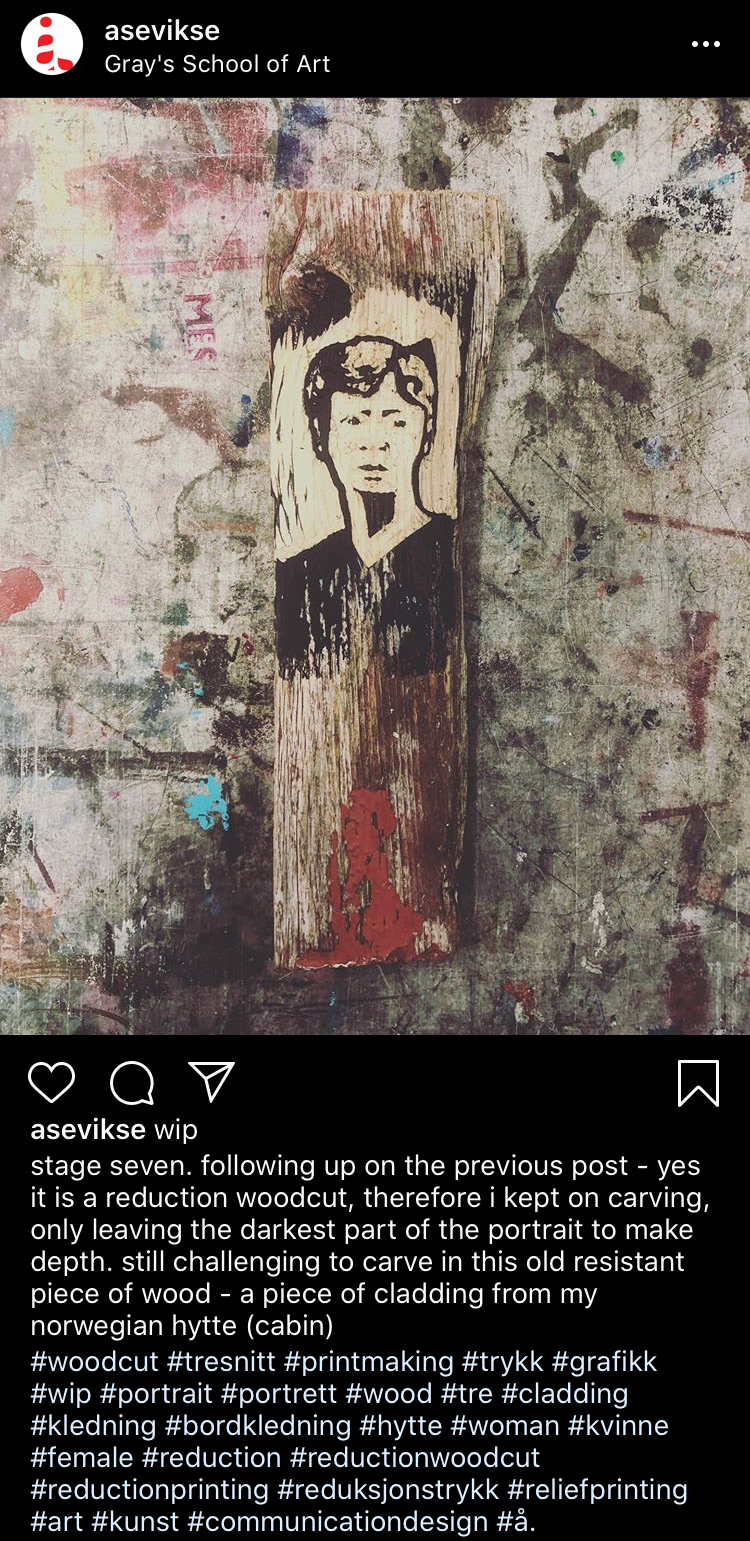
Task: Open the three-dot post options menu
Action: (706, 44)
